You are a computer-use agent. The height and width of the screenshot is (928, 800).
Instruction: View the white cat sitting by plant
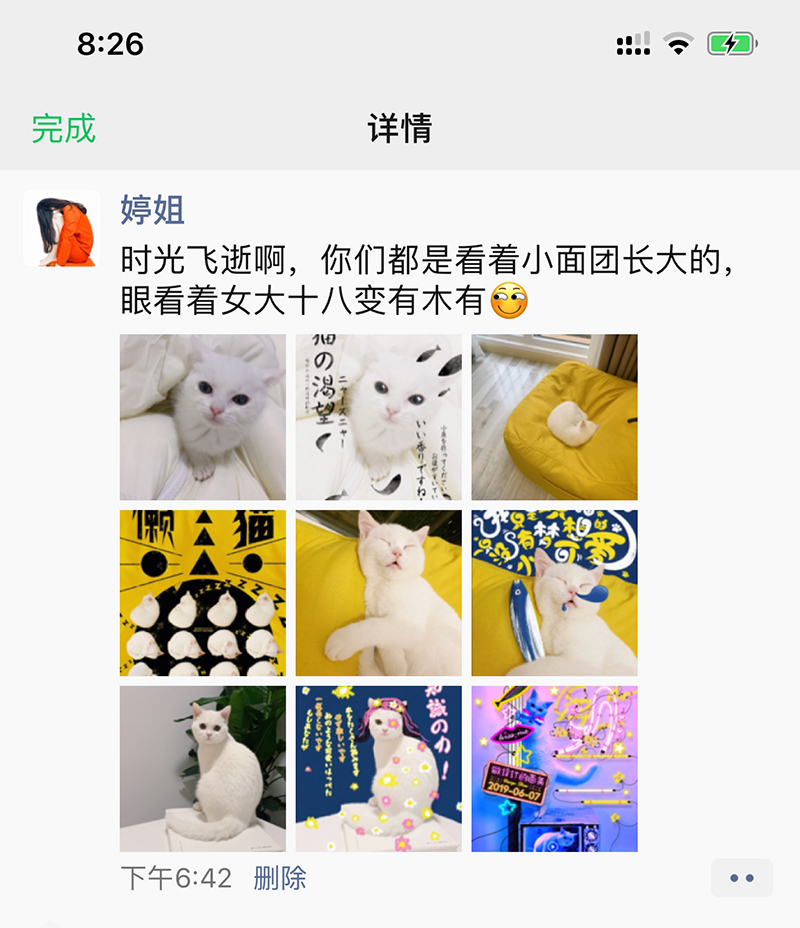coord(203,769)
